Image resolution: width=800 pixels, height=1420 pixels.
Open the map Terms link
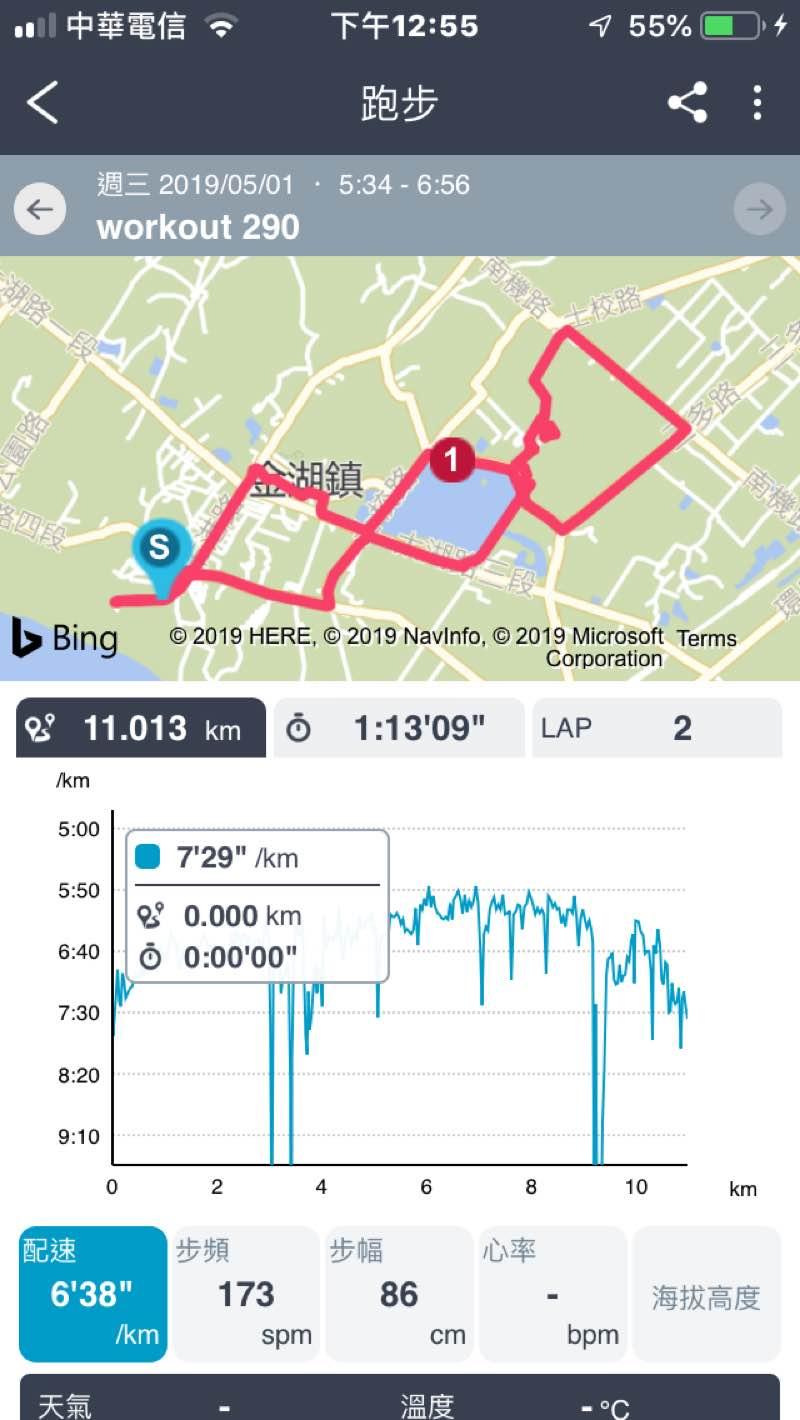pyautogui.click(x=706, y=638)
